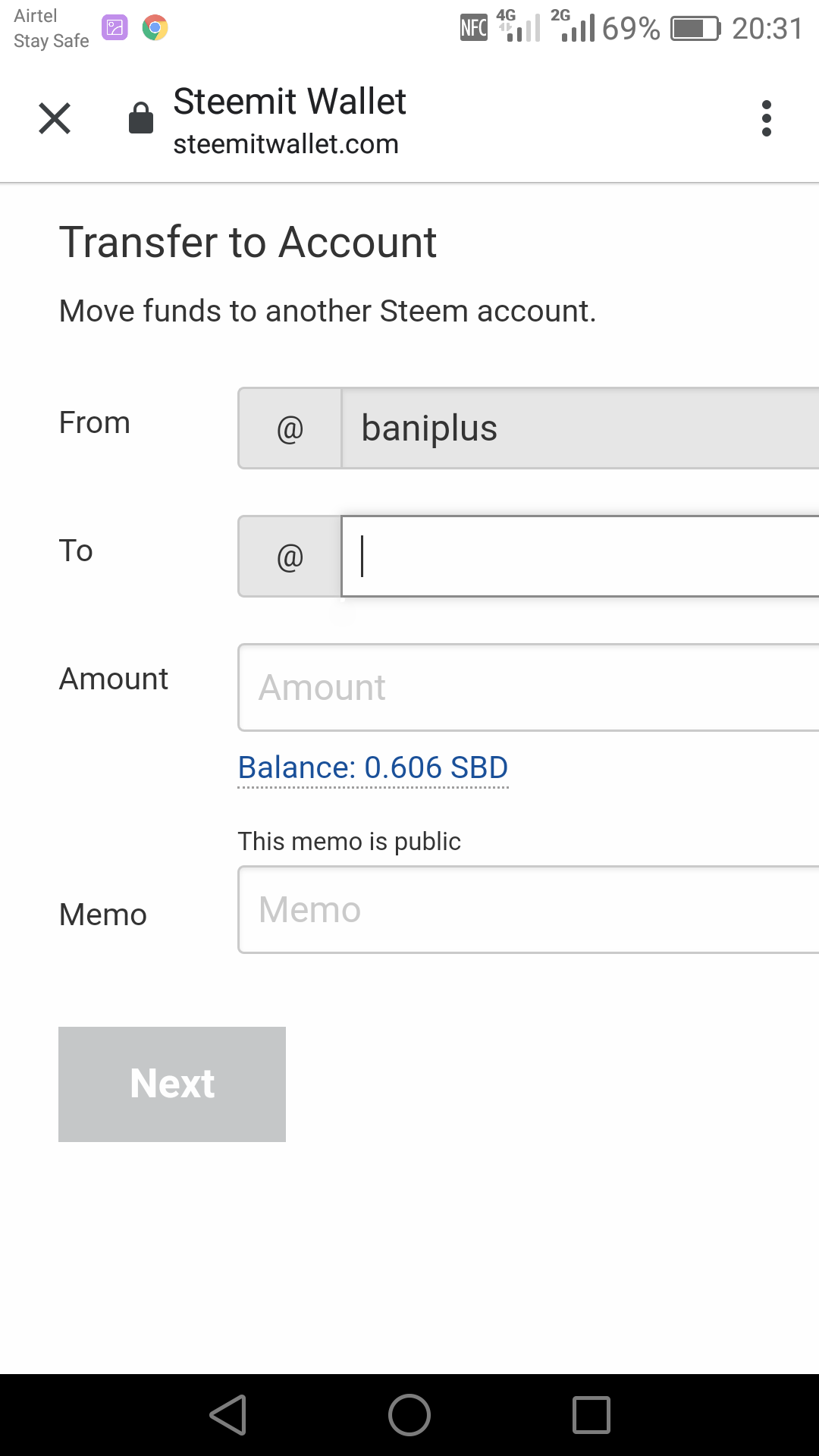The width and height of the screenshot is (819, 1456).
Task: Tap the Next button
Action: 172,1084
